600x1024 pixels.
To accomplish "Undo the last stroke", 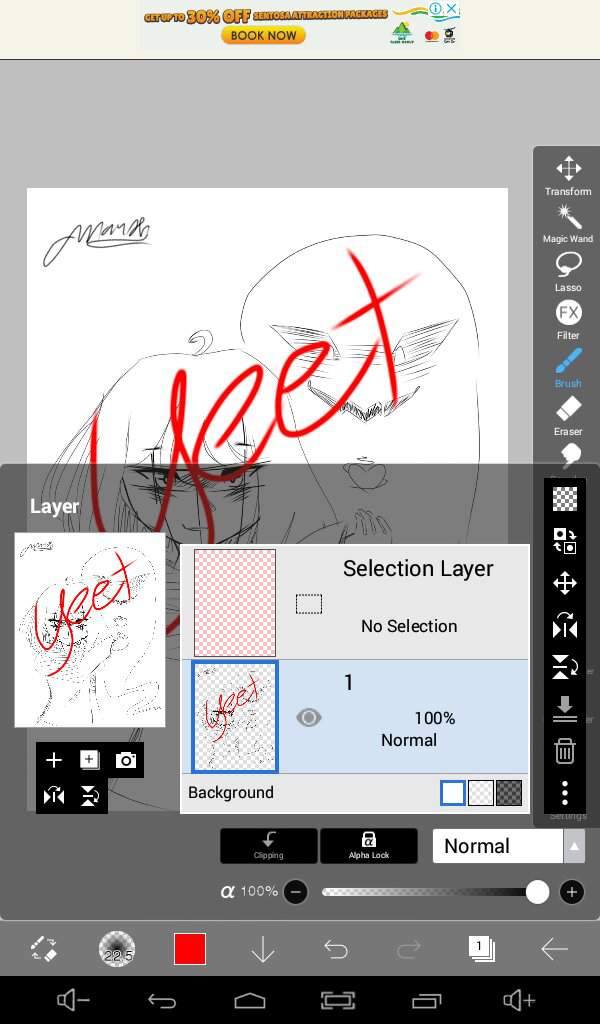I will pos(336,948).
